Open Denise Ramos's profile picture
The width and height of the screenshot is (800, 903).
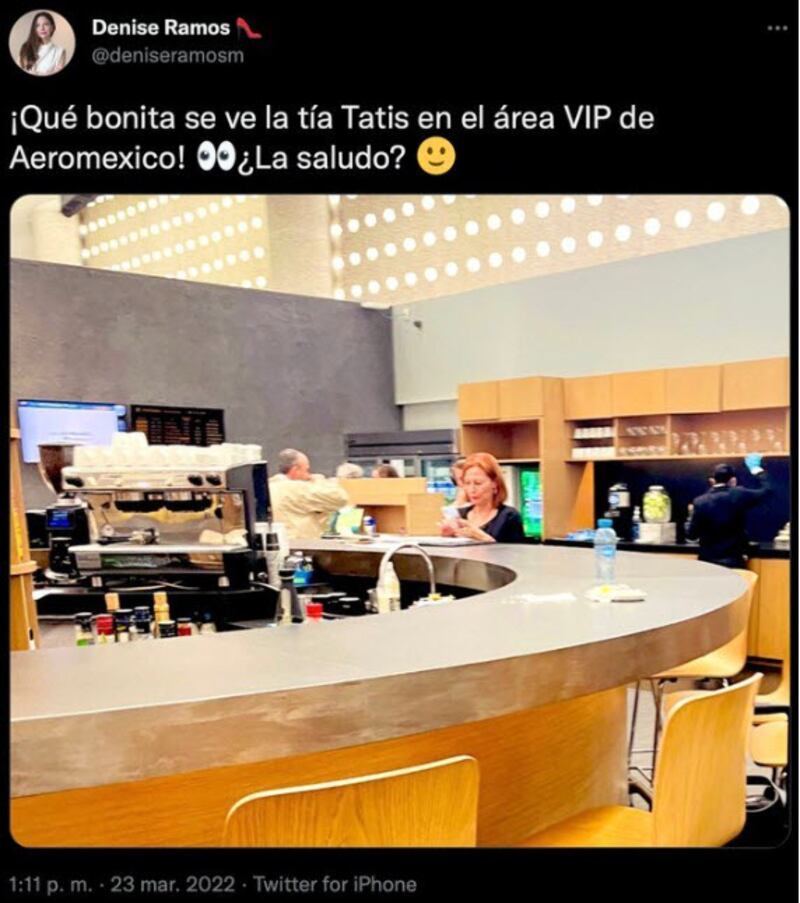coord(42,44)
